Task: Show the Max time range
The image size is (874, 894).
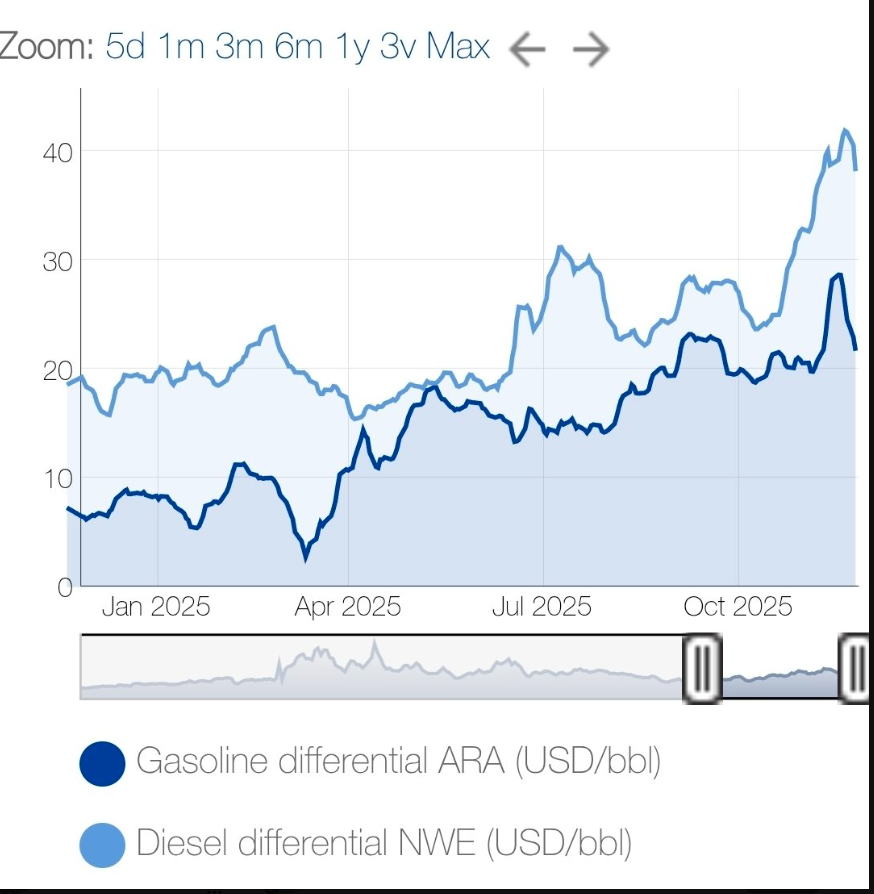Action: point(458,47)
